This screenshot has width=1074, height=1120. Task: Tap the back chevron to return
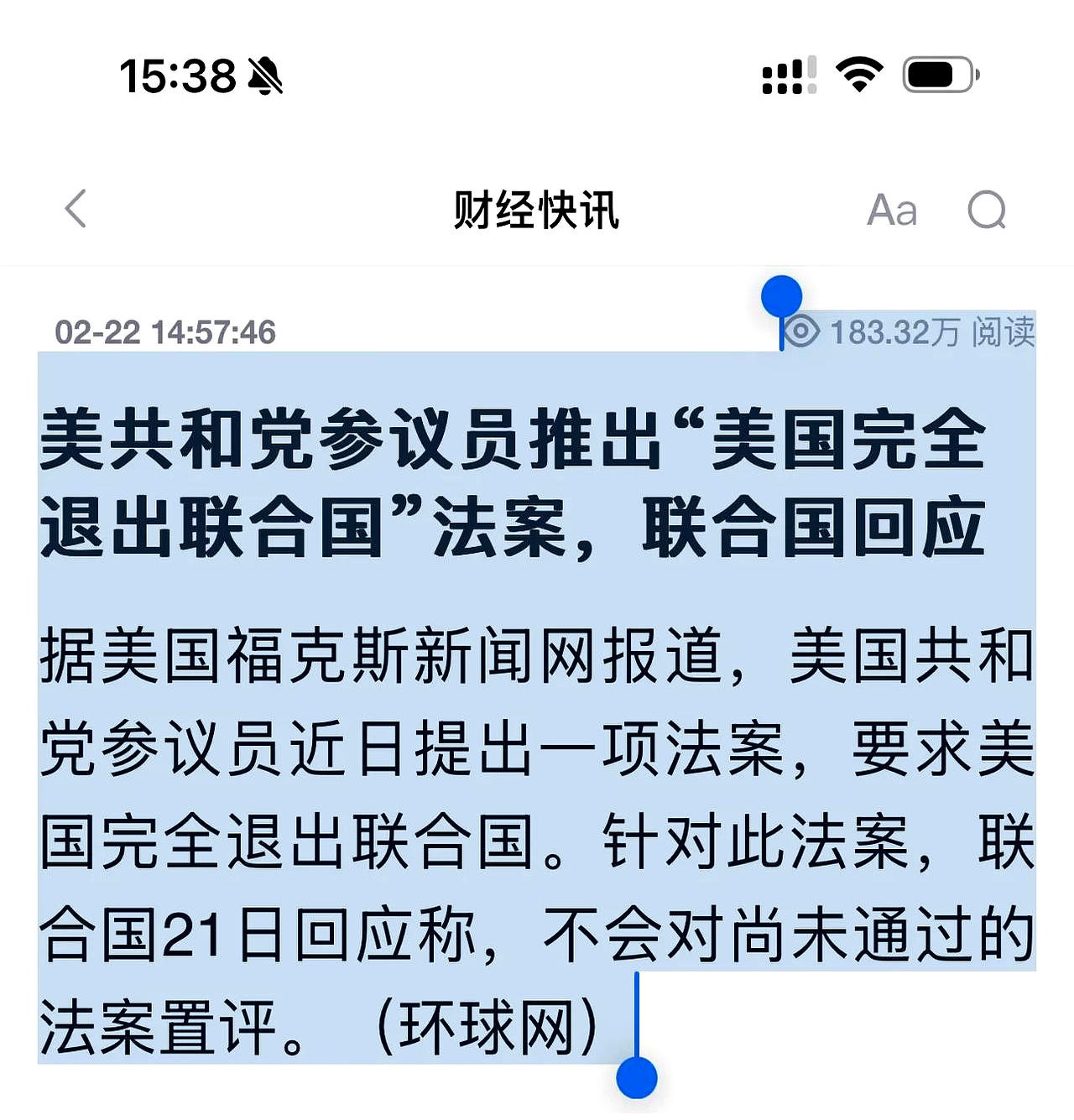(75, 210)
